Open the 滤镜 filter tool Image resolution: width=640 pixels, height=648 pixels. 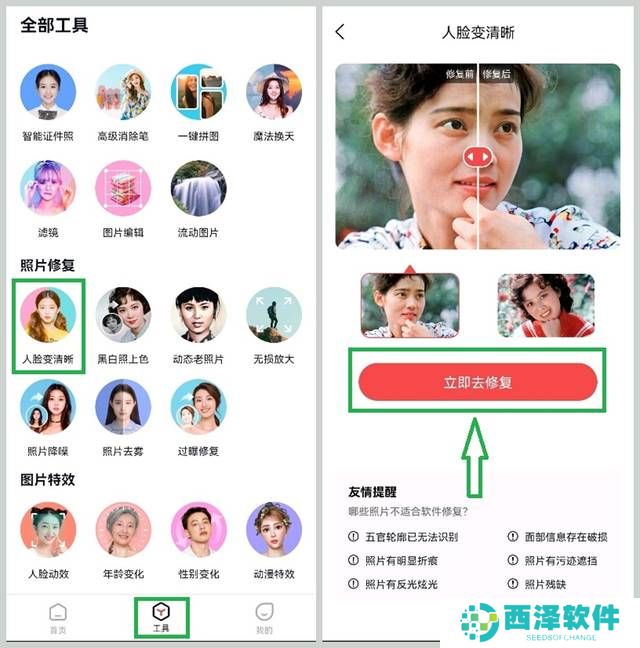(x=48, y=189)
